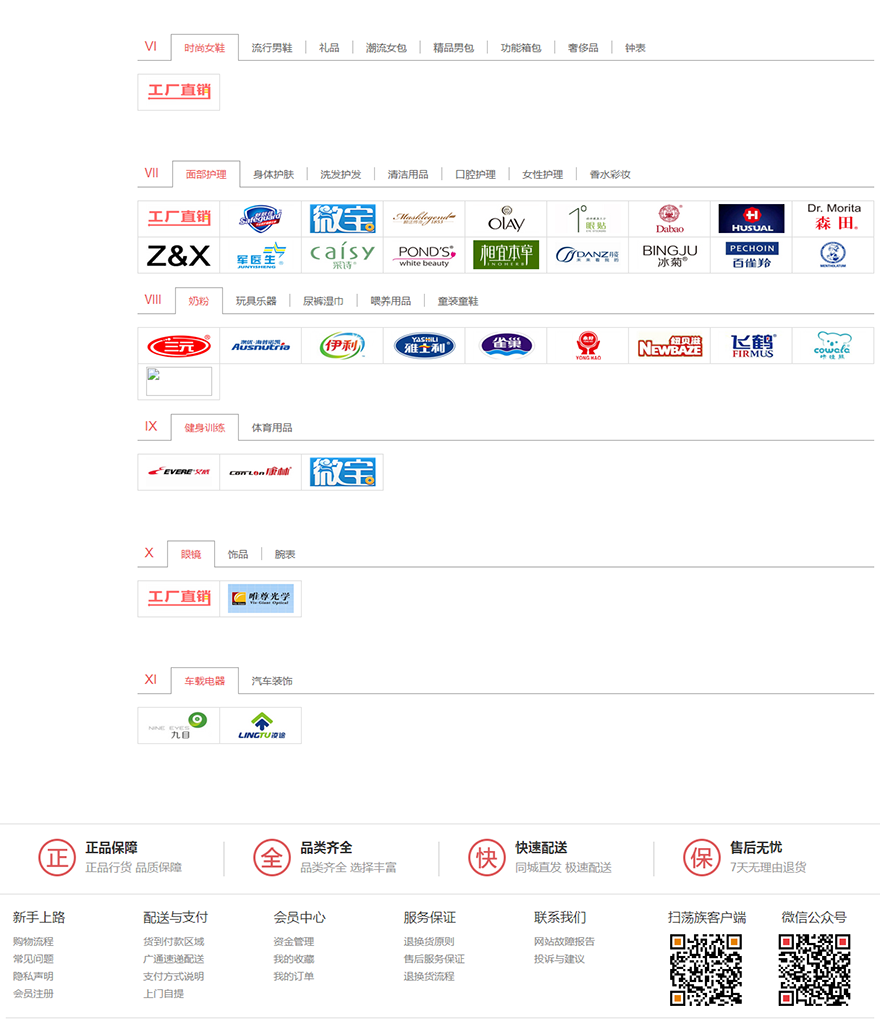The width and height of the screenshot is (880, 1024).
Task: Select the 玩具乐器 tab
Action: [x=256, y=300]
